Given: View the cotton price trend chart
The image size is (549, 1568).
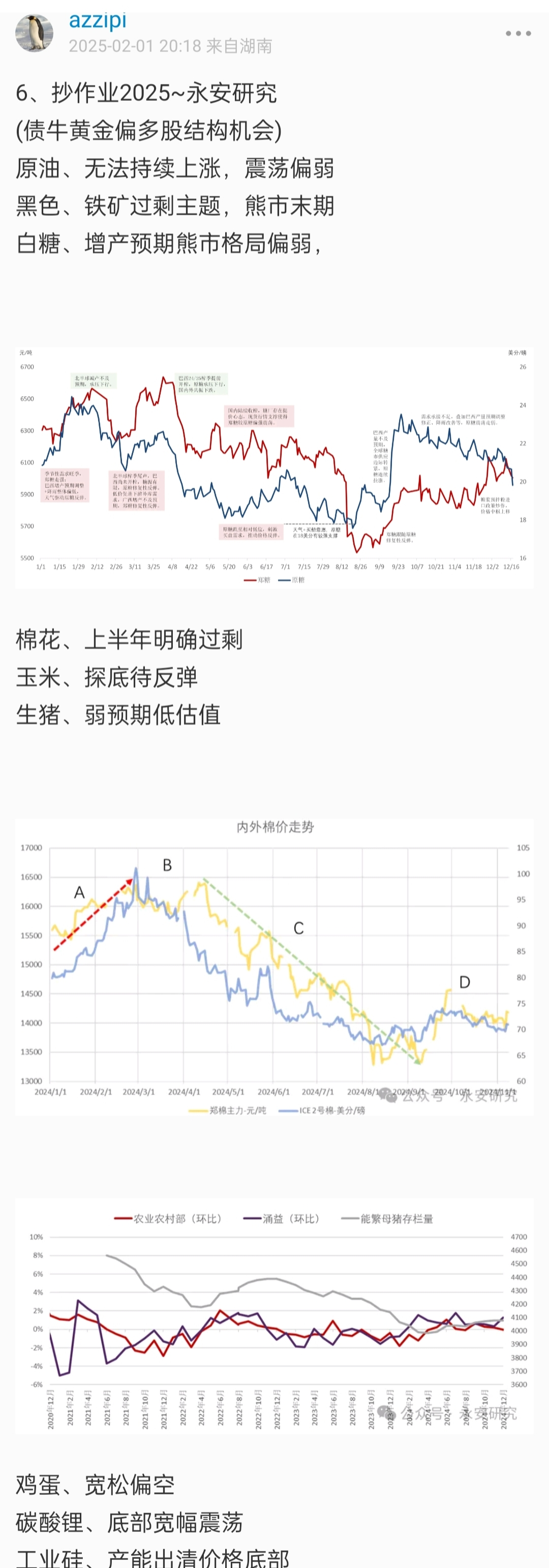Looking at the screenshot, I should [274, 967].
